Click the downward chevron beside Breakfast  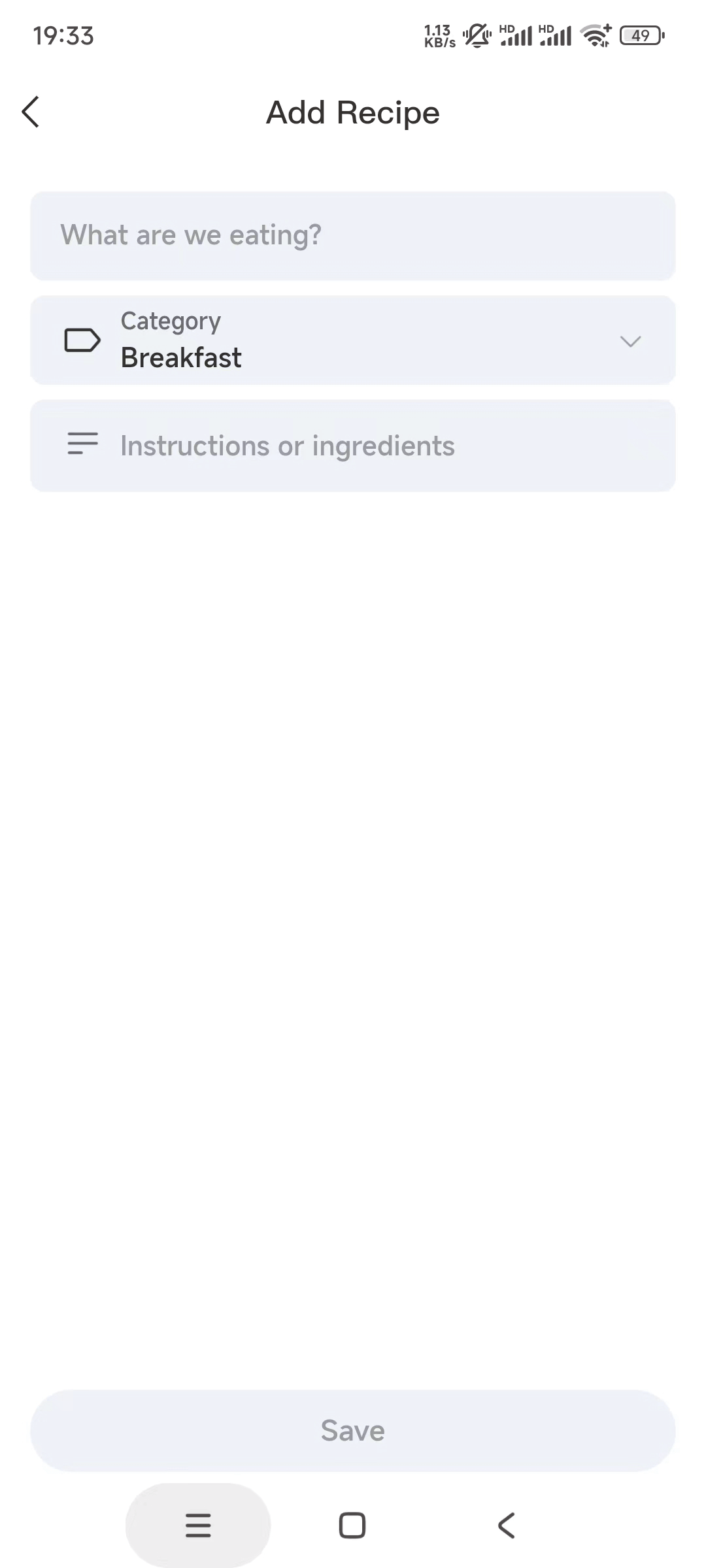[630, 340]
